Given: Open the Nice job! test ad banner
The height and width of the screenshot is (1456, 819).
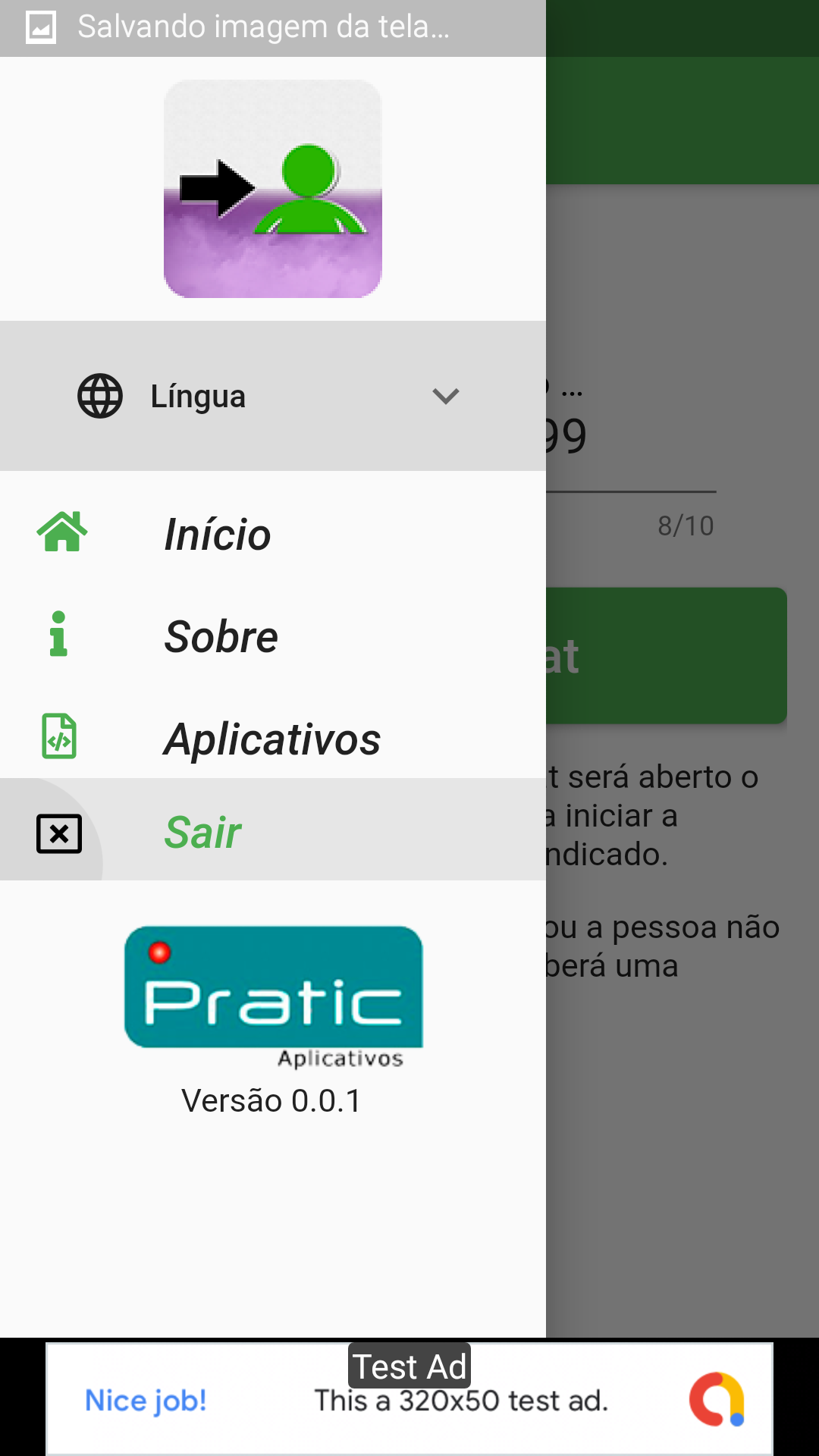Looking at the screenshot, I should point(409,1399).
